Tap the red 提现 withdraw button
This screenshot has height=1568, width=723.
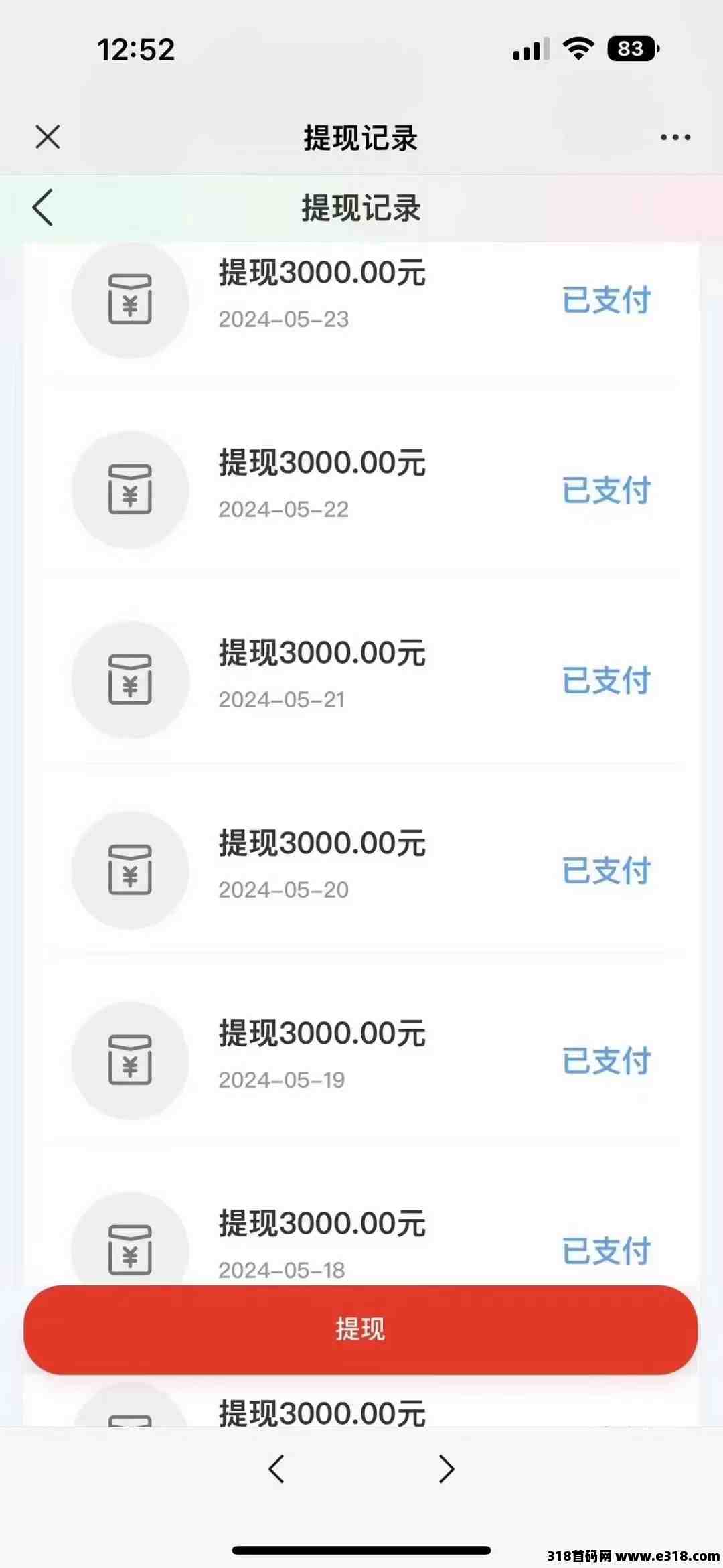click(x=360, y=1330)
